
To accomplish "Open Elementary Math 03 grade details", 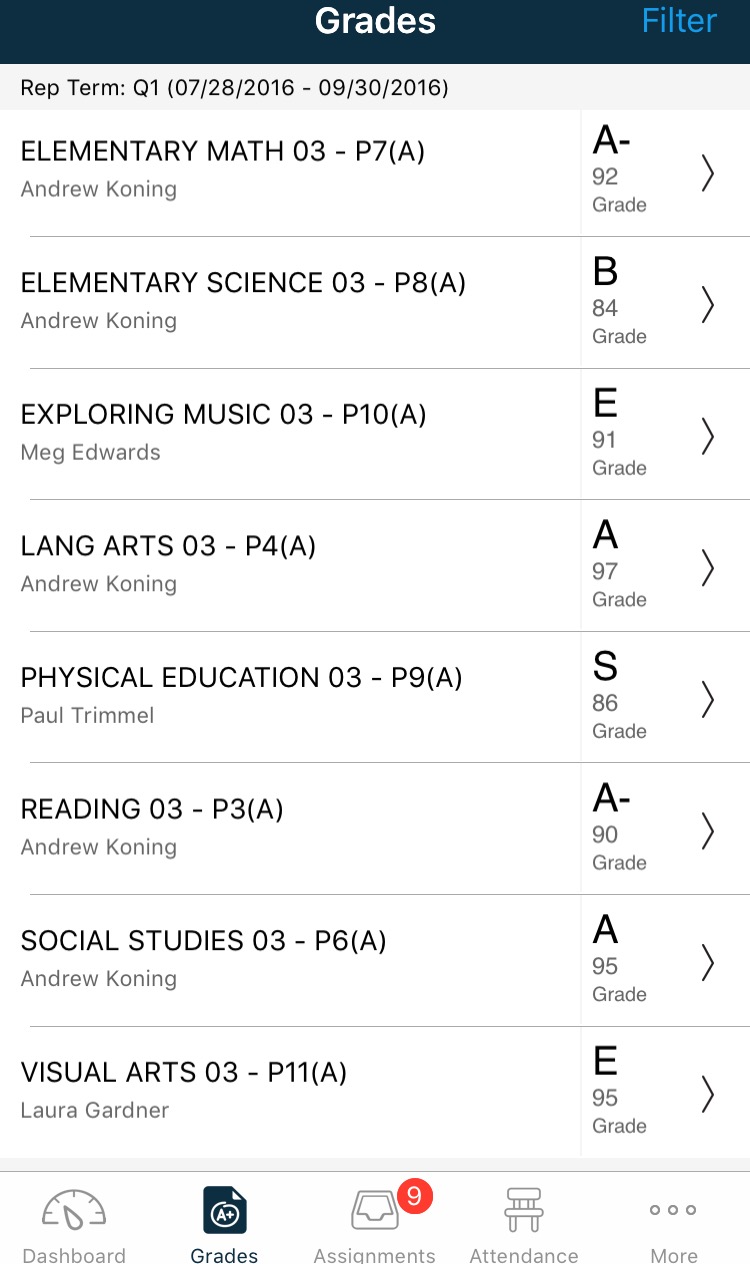I will coord(375,171).
